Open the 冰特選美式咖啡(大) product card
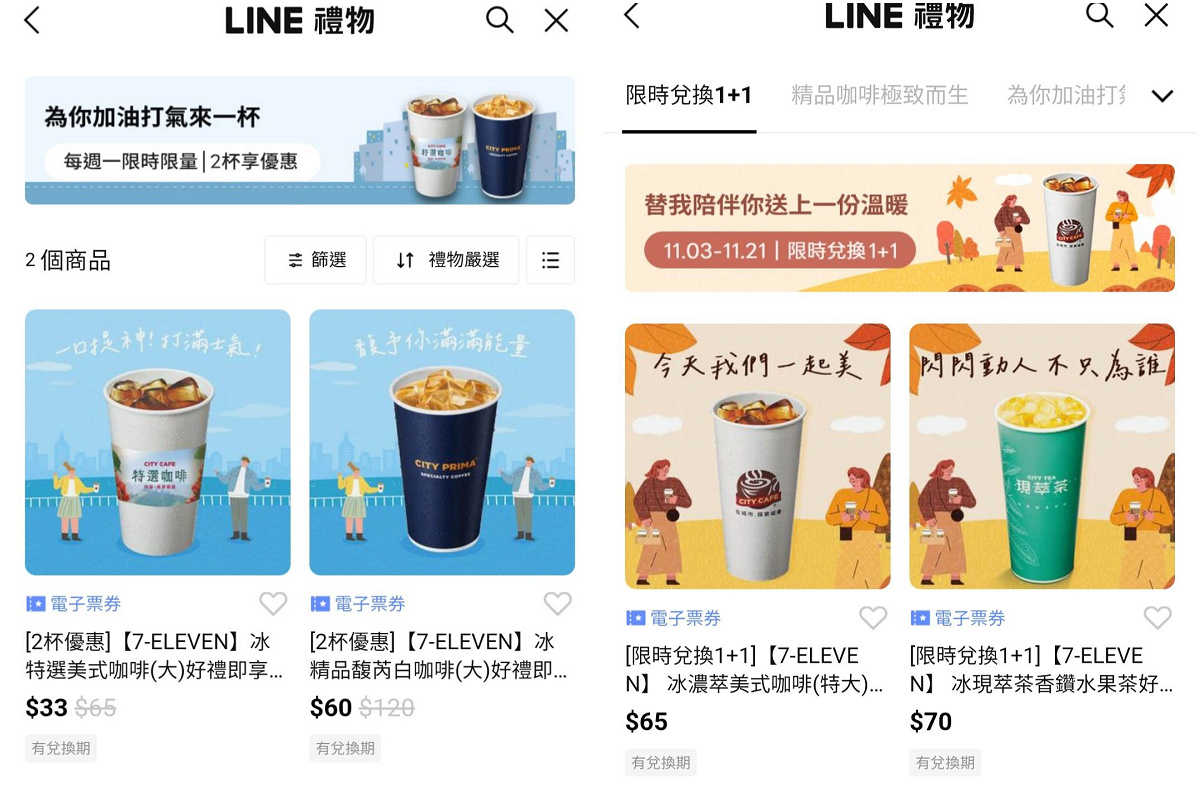 [158, 442]
